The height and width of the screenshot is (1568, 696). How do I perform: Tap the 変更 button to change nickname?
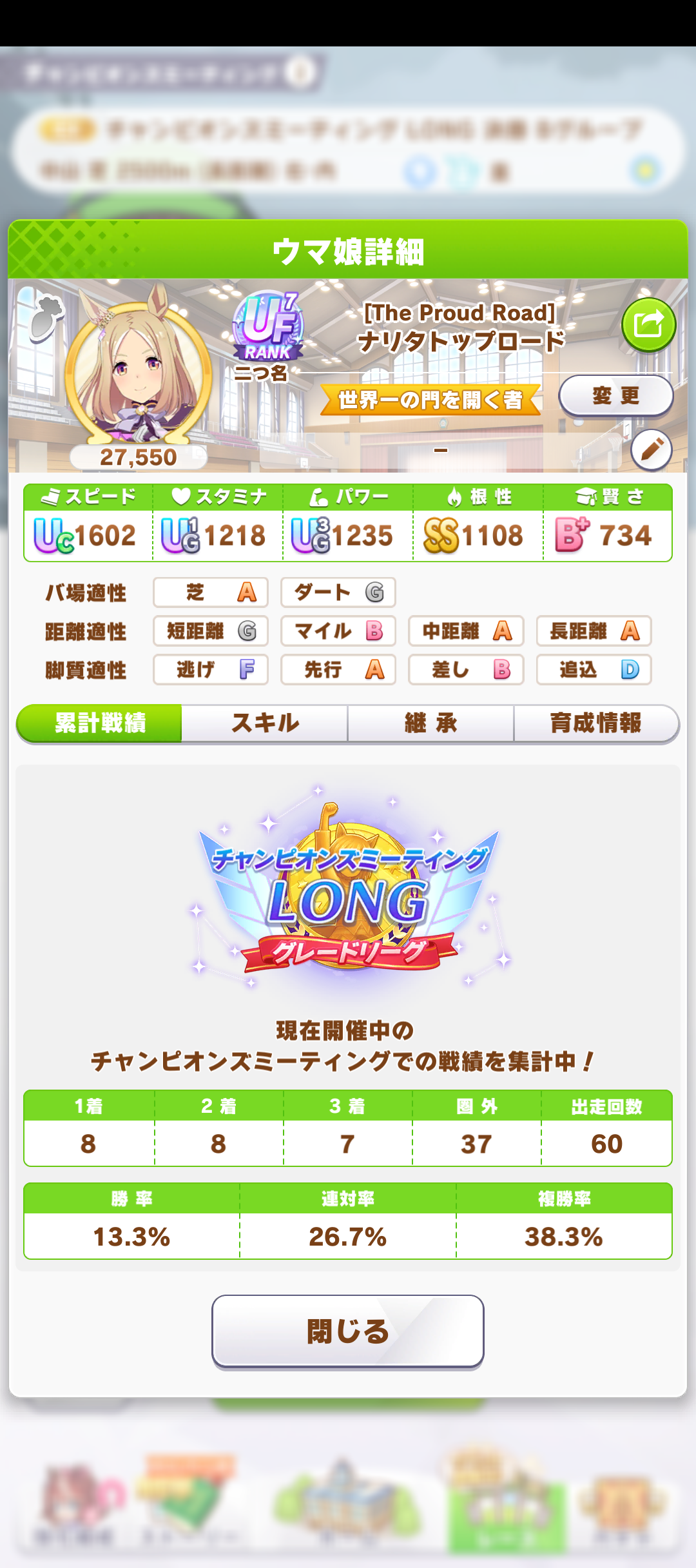tap(615, 396)
